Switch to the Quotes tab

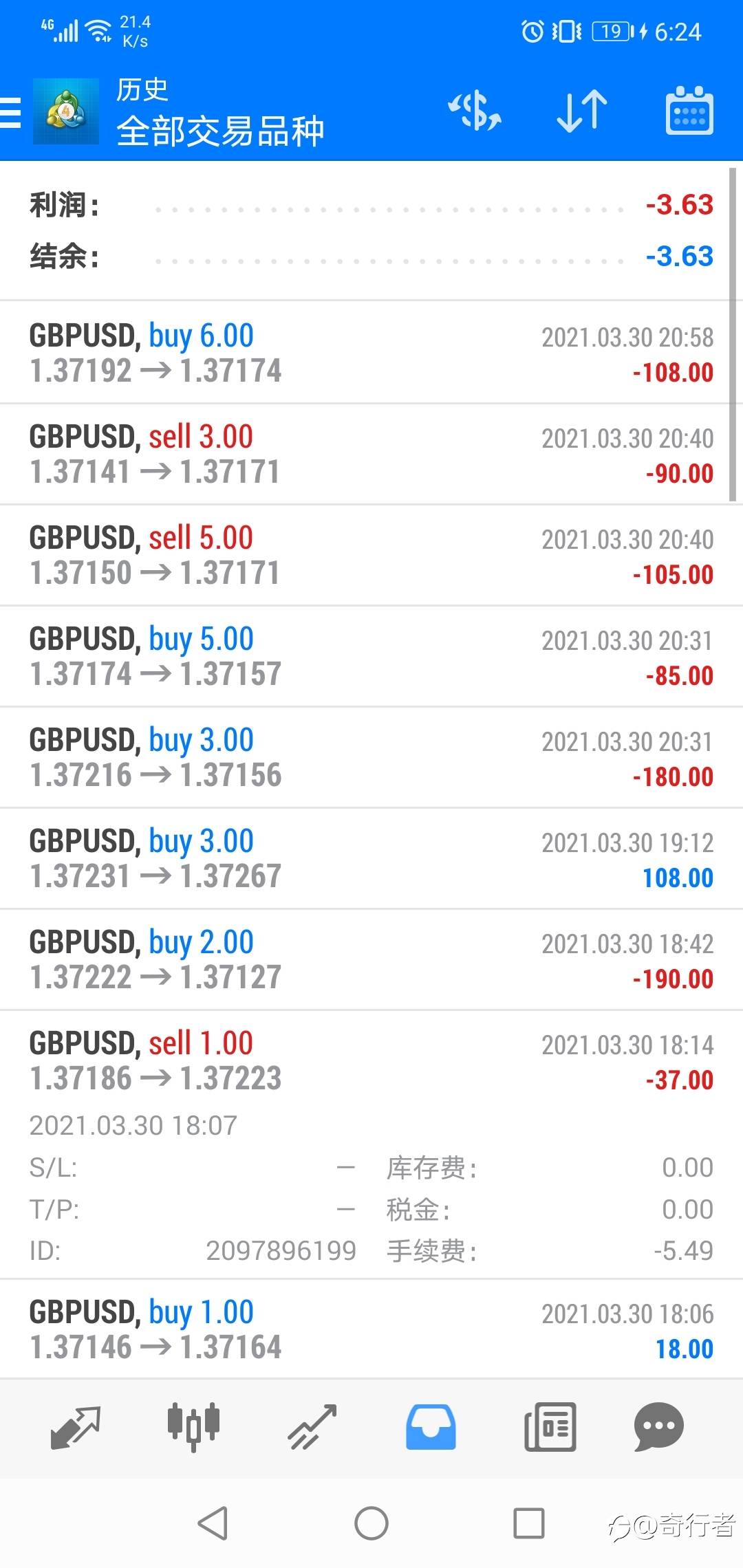click(x=76, y=1428)
